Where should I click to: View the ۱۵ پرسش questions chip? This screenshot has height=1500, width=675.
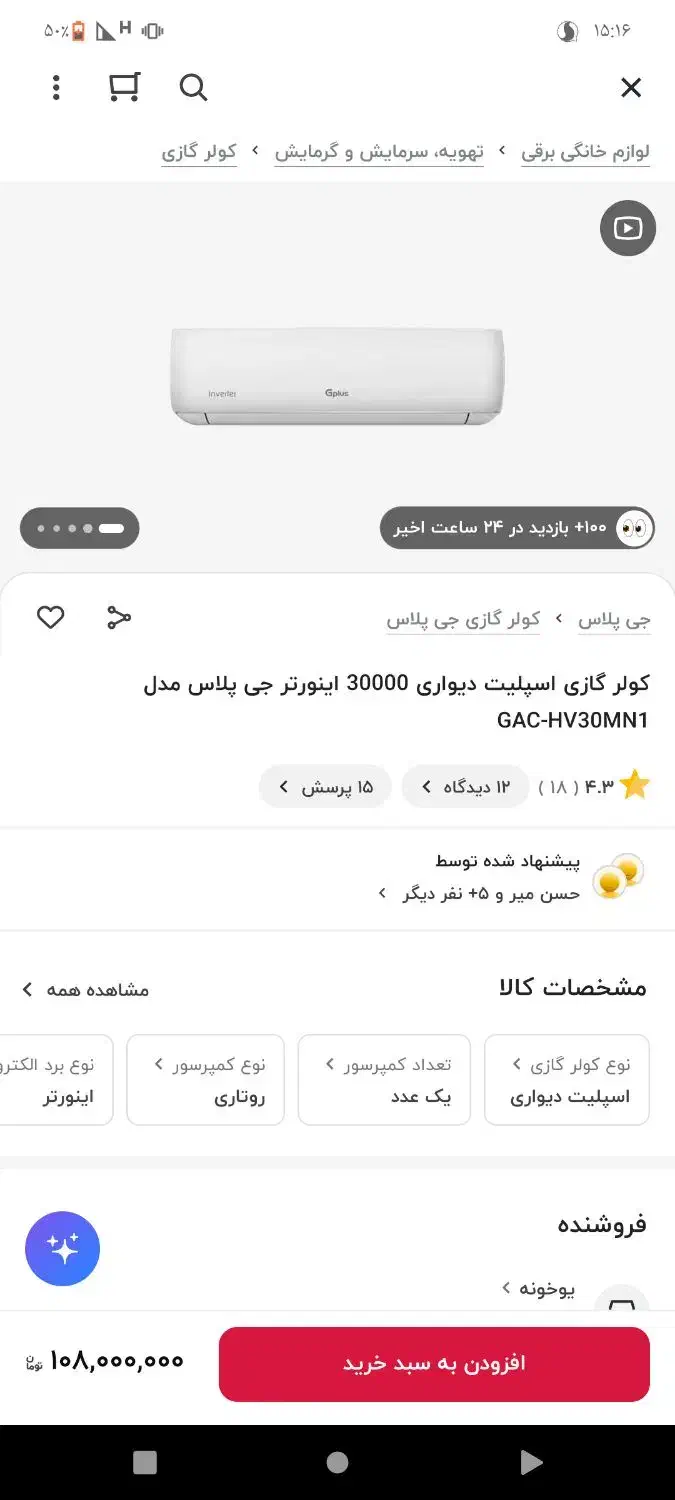(325, 787)
